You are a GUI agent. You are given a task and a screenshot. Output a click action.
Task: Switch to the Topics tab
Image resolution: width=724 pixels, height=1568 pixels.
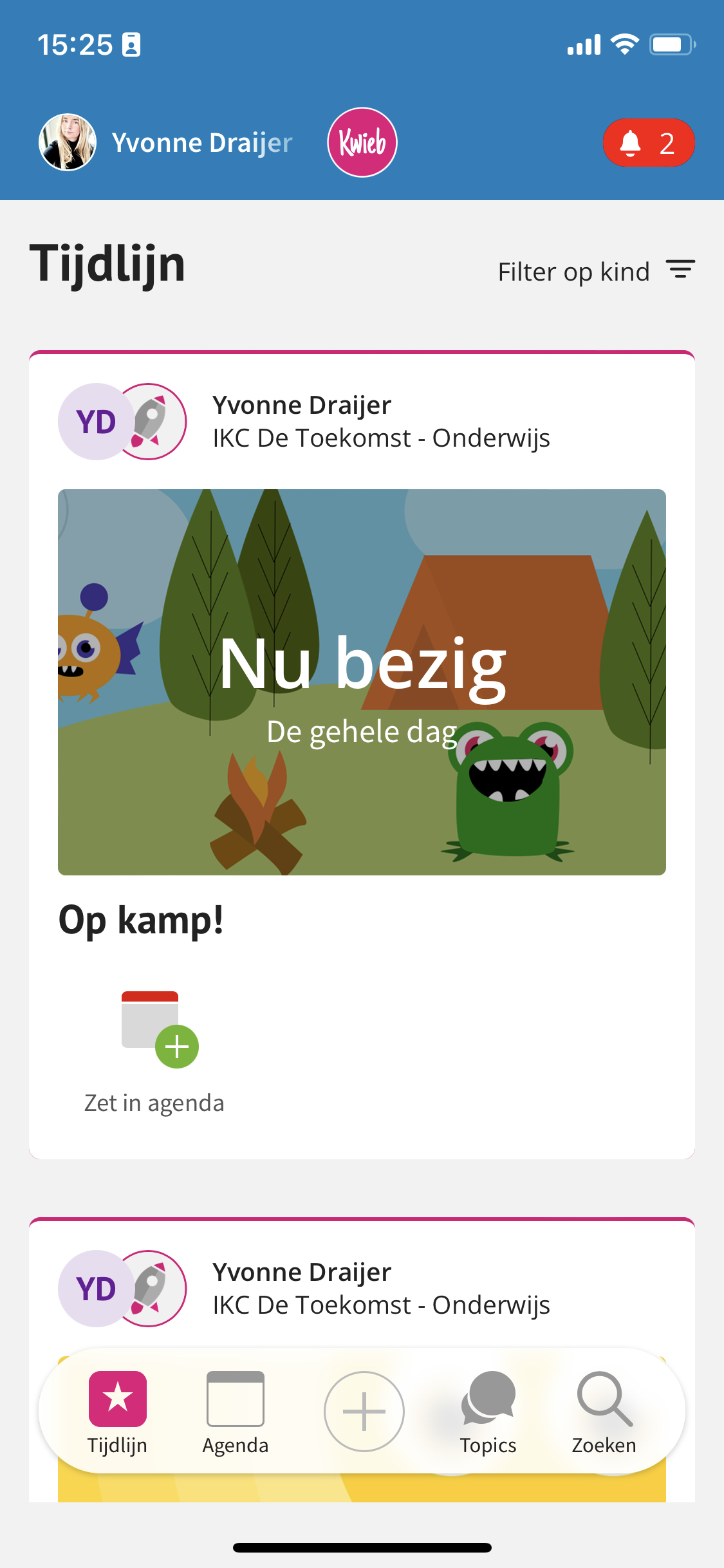tap(488, 1412)
